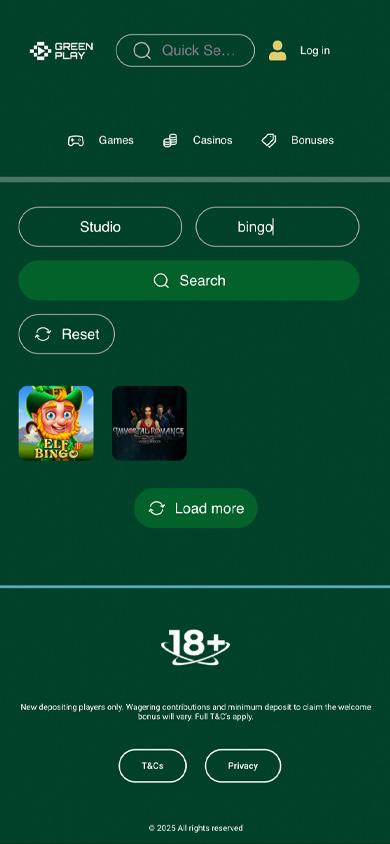Go to the Bonuses section
This screenshot has height=844, width=390.
[x=297, y=140]
